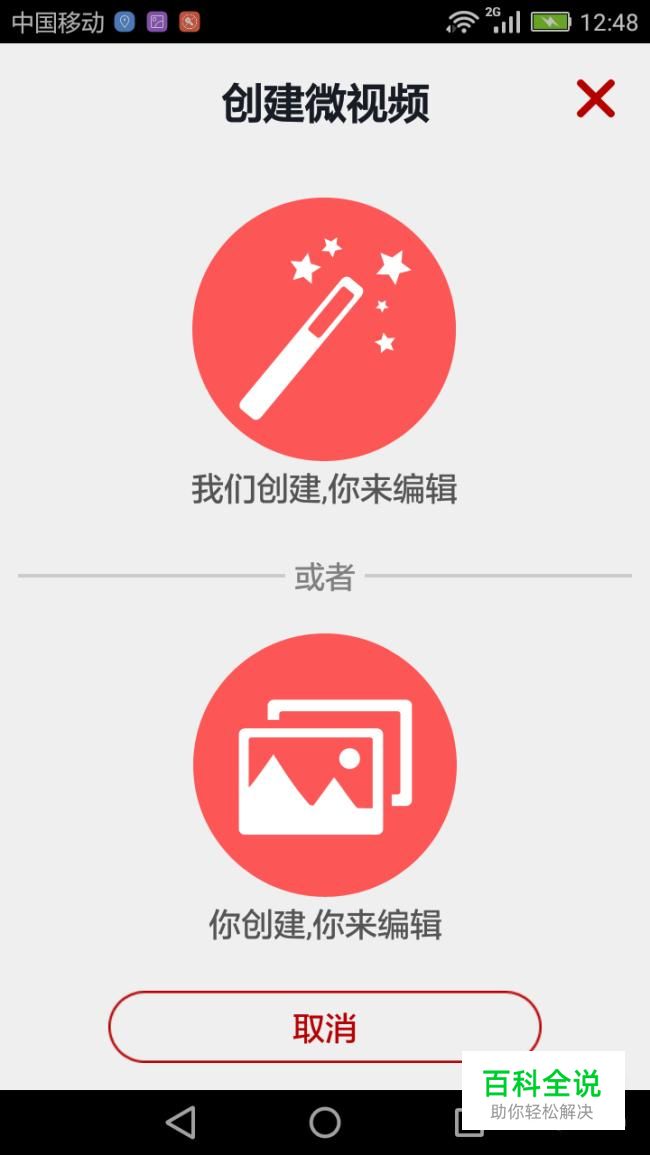This screenshot has width=650, height=1155.
Task: Go back with the system back button
Action: [181, 1123]
